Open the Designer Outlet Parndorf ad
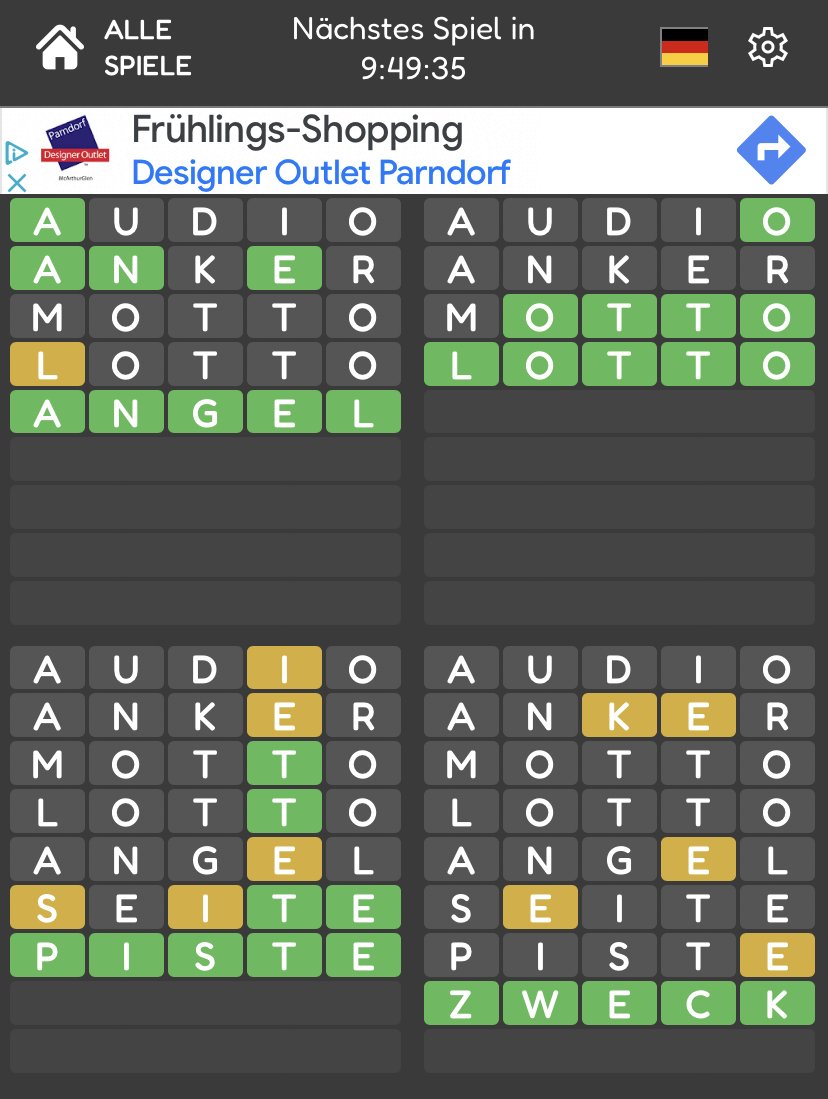828x1099 pixels. pos(320,151)
